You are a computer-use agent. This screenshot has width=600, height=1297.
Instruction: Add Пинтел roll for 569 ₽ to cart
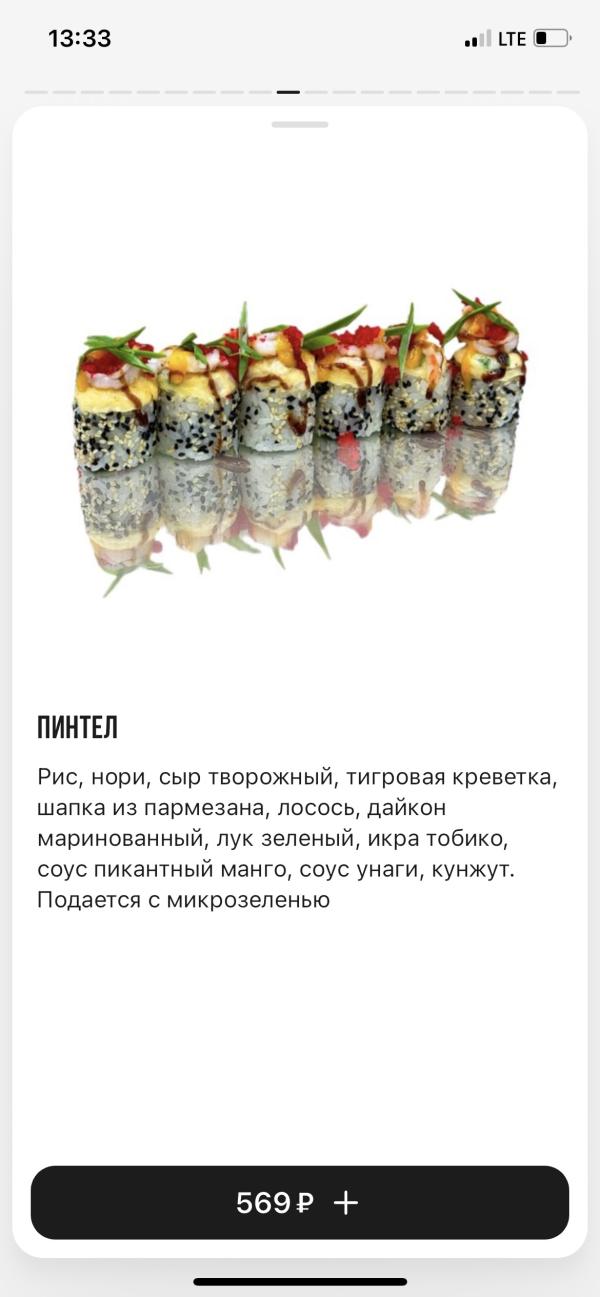[300, 1202]
